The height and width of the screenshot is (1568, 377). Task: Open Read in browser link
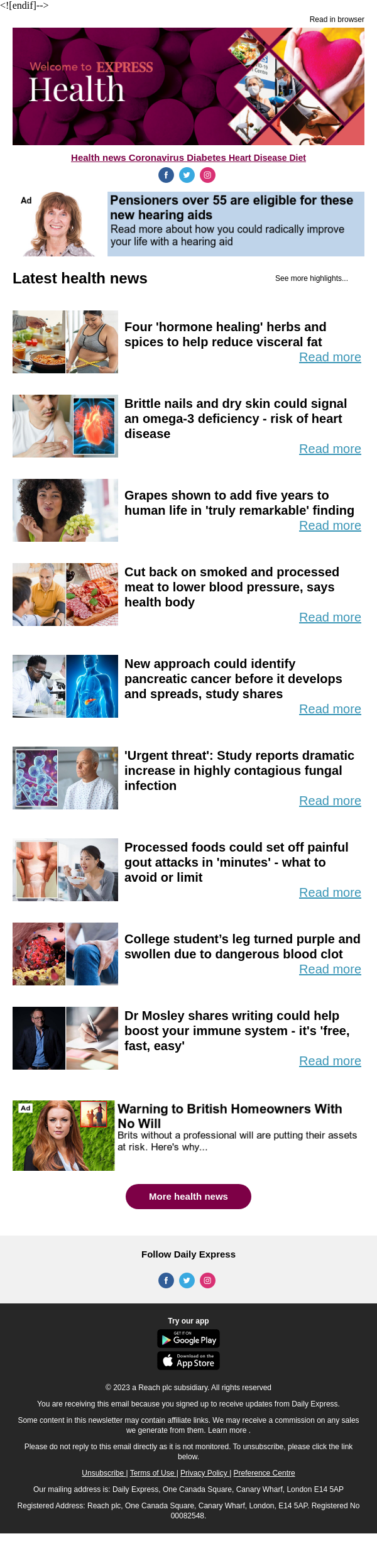[336, 19]
